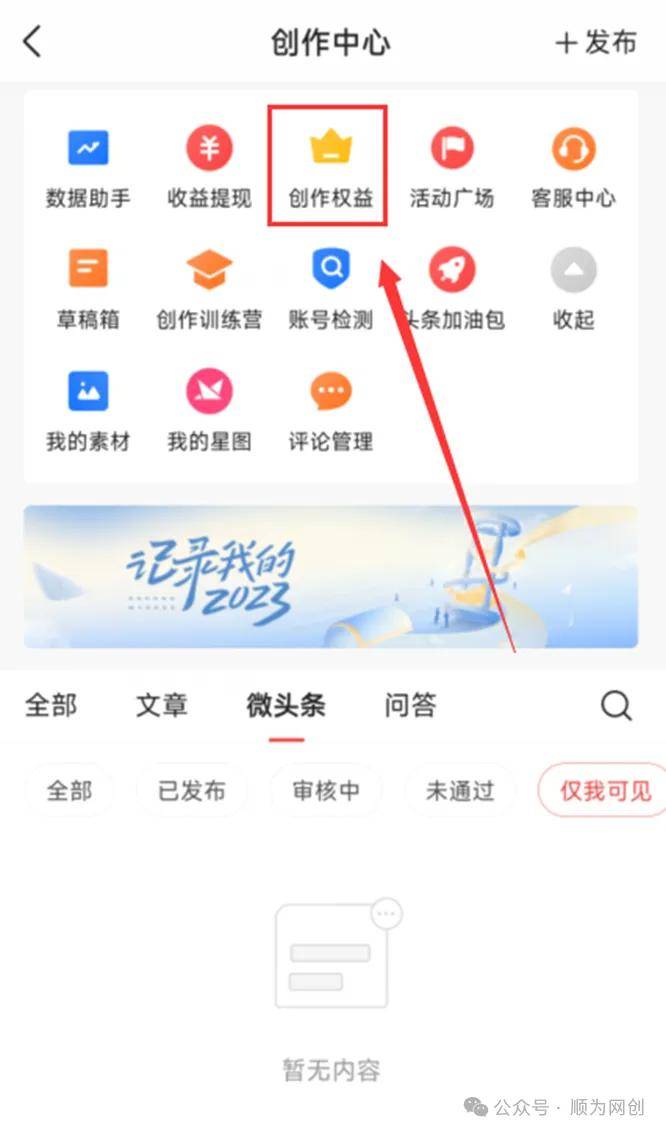Collapse the tools grid with 收起
Image resolution: width=666 pixels, height=1134 pixels.
click(x=573, y=289)
